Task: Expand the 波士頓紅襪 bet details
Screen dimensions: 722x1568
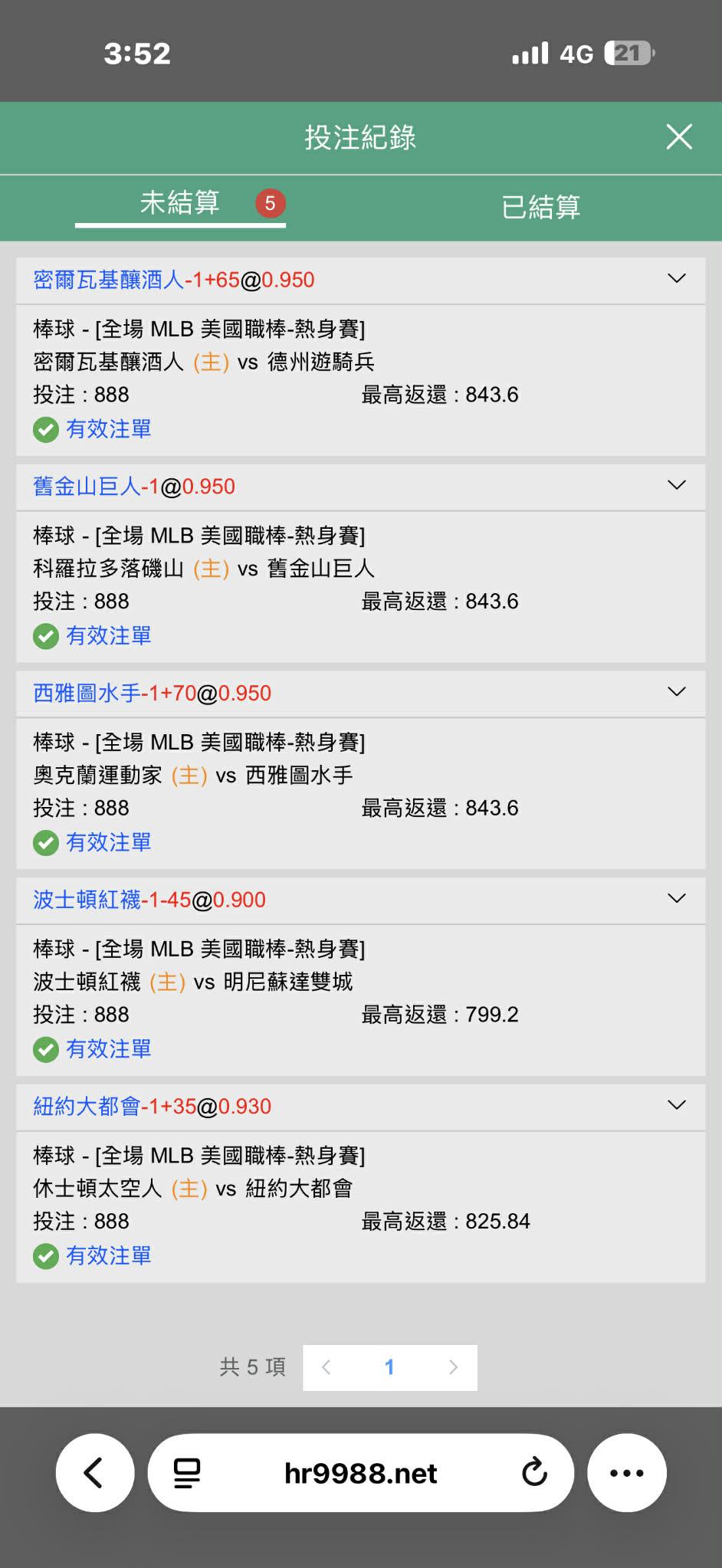Action: click(677, 898)
